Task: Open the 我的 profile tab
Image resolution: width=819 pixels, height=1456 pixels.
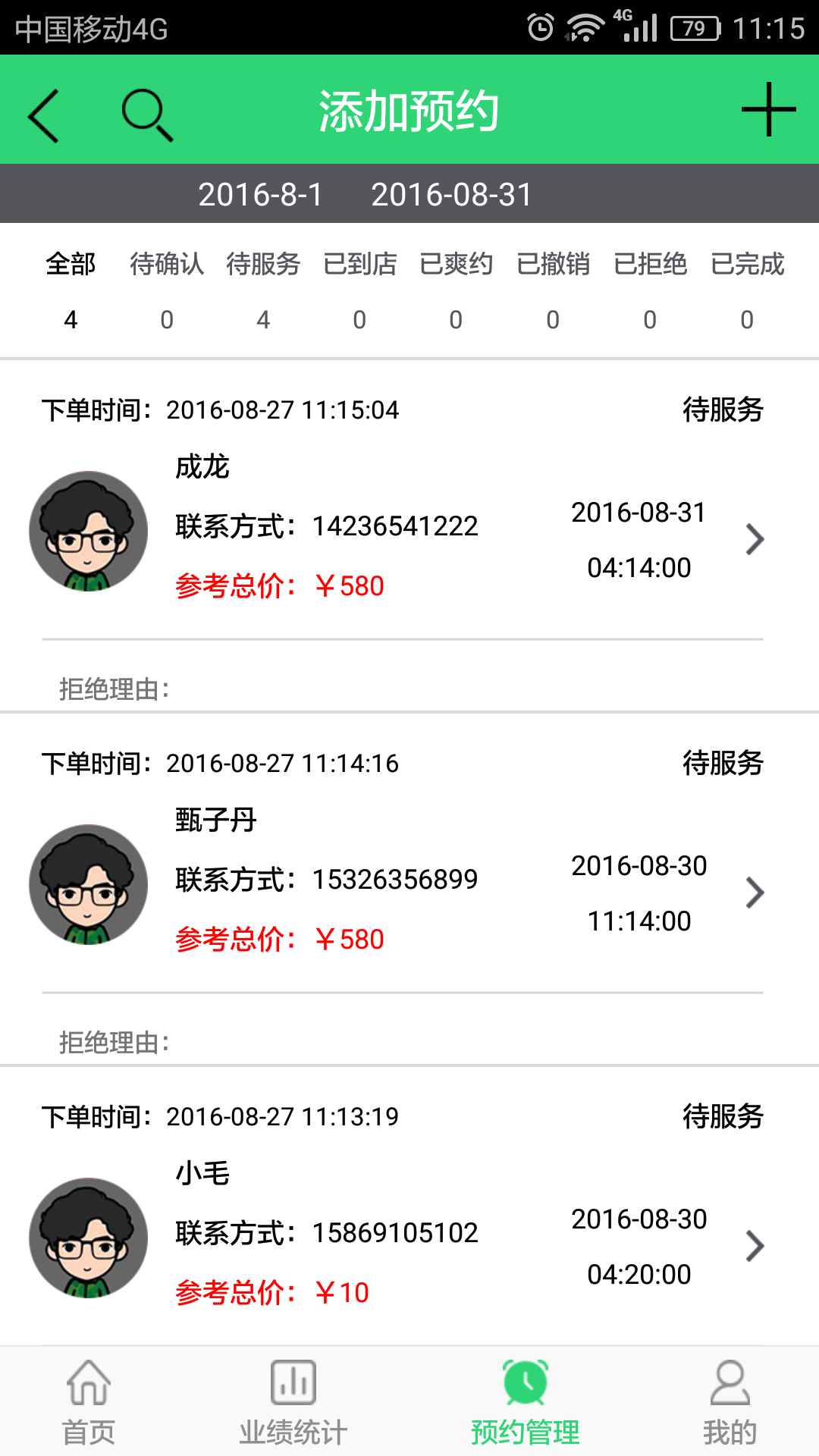Action: tap(730, 1402)
